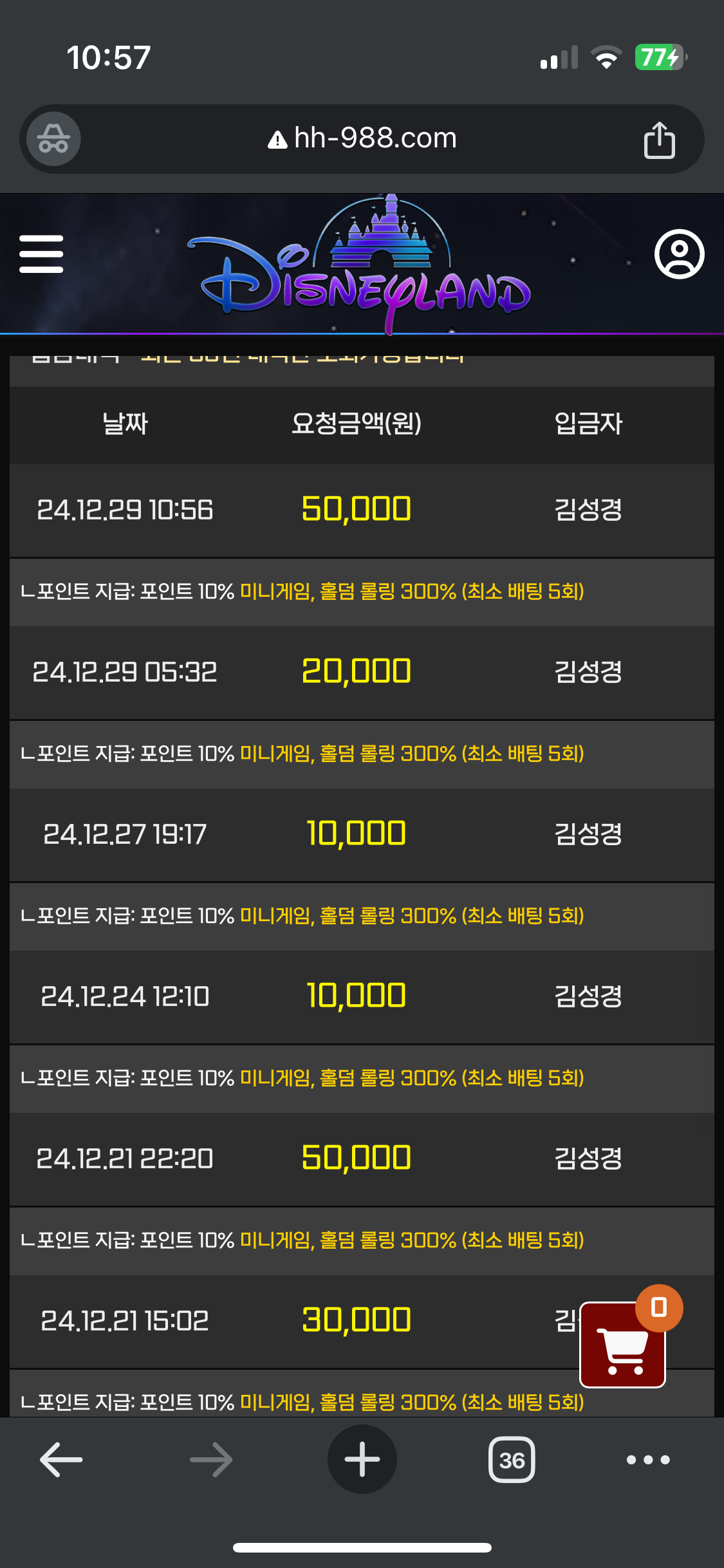Image resolution: width=724 pixels, height=1568 pixels.
Task: Open the incognito mode icon
Action: pos(53,138)
